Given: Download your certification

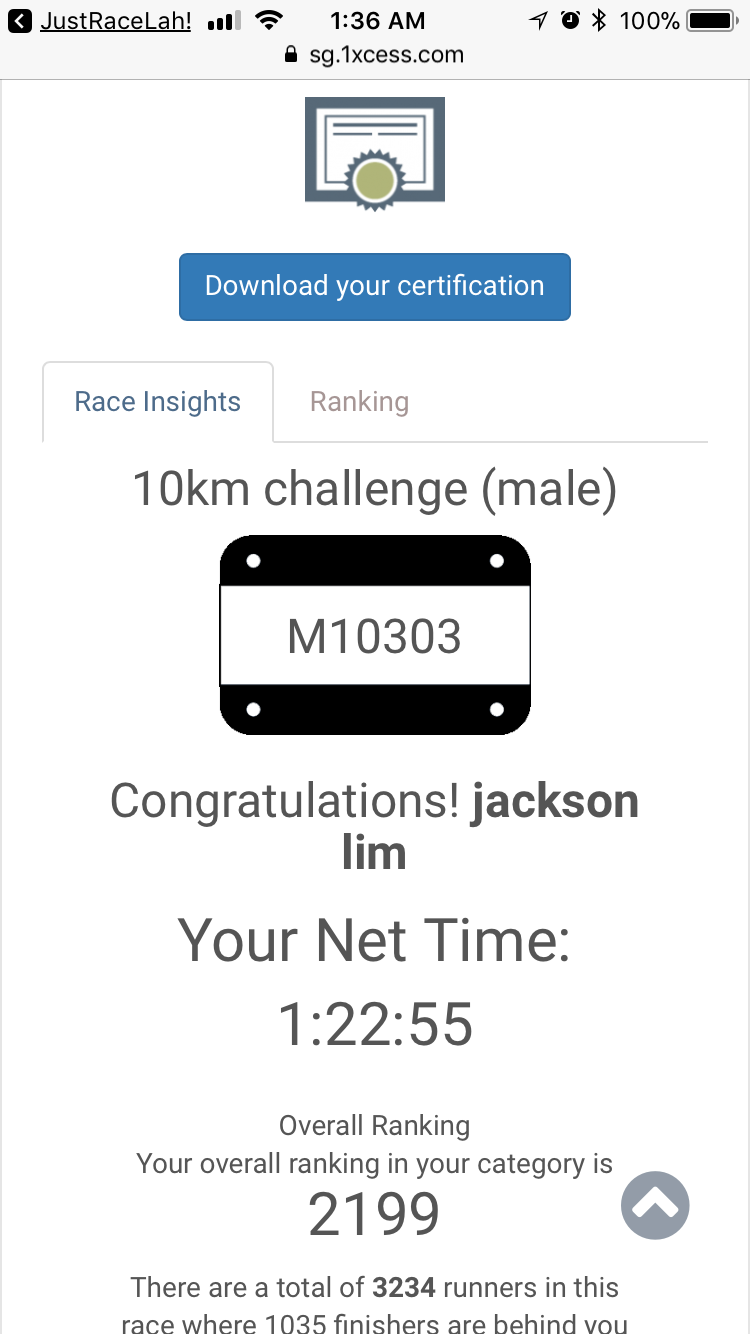Looking at the screenshot, I should click(x=375, y=286).
